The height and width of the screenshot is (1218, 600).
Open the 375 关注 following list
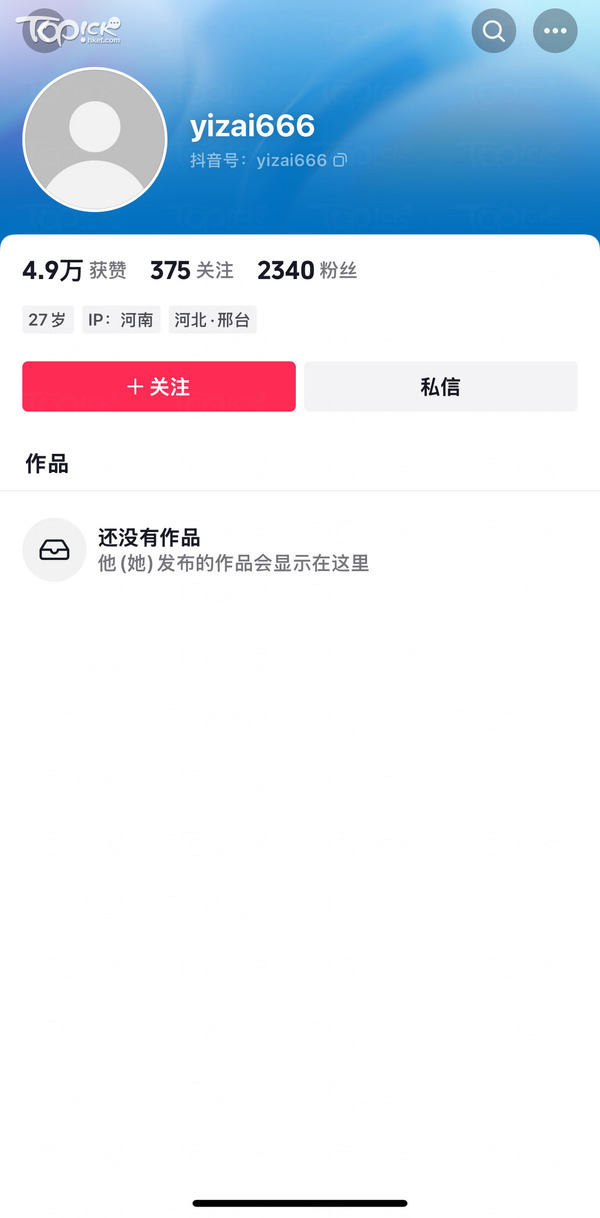click(192, 270)
